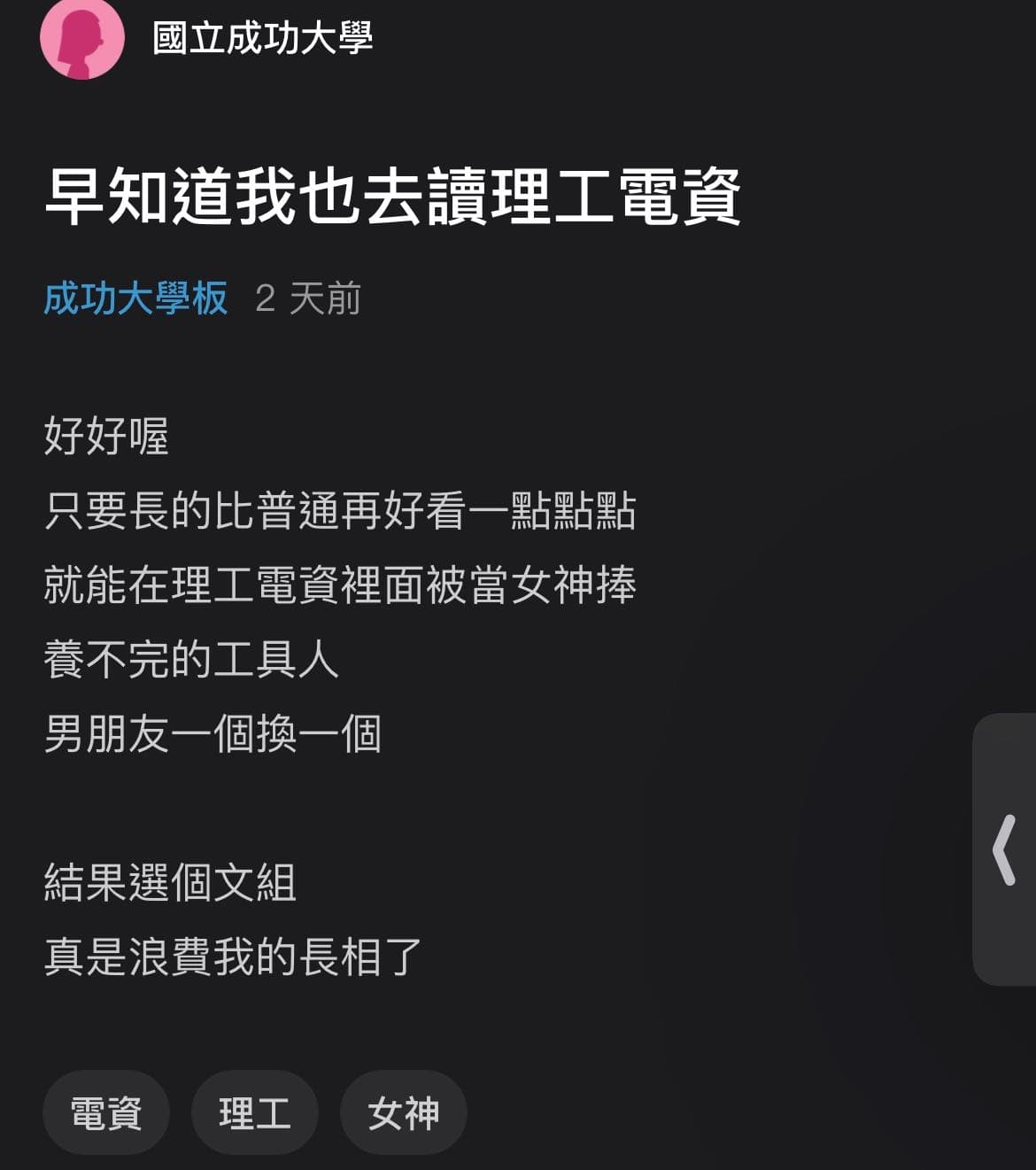Select the 電資 tag chip

click(x=106, y=1112)
